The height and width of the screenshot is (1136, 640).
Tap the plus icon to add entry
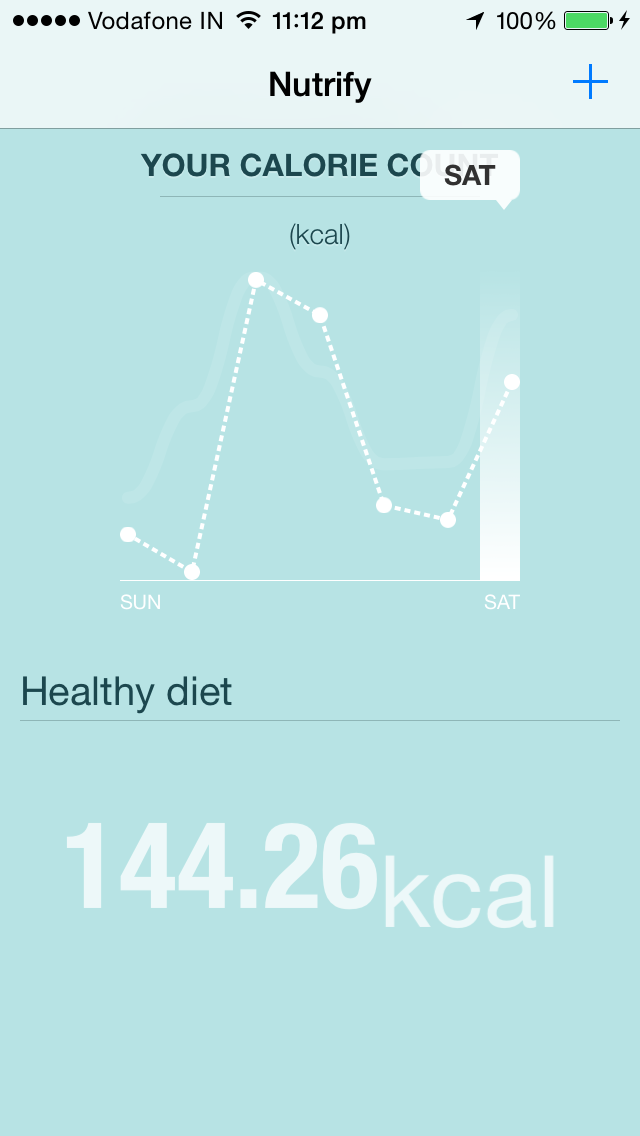[590, 83]
